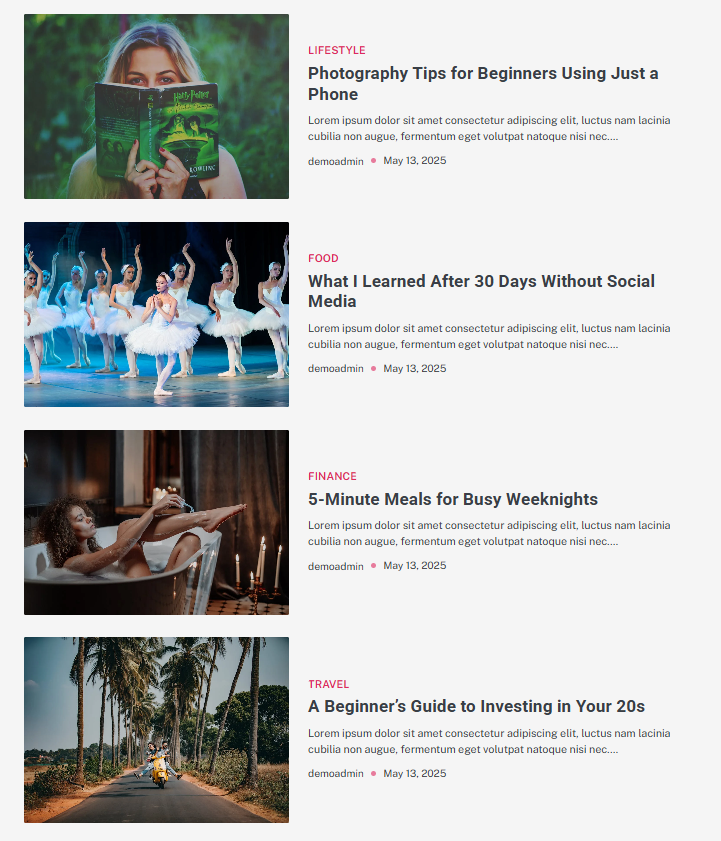Open the Food category link

click(x=323, y=258)
